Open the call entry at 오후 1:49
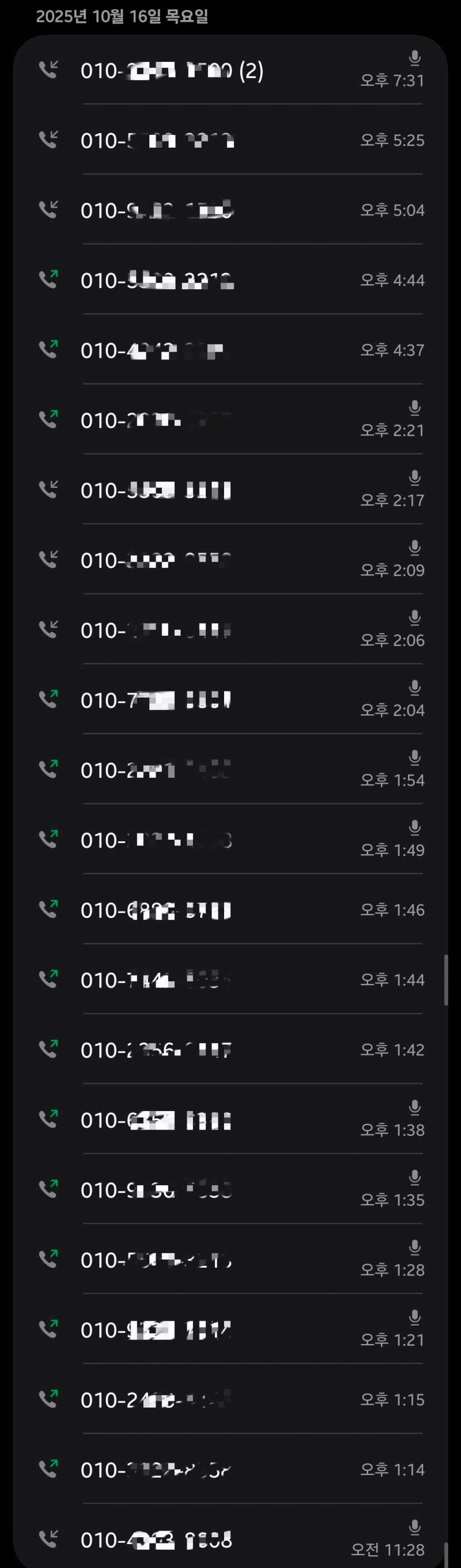Viewport: 461px width, 1568px height. pos(230,840)
